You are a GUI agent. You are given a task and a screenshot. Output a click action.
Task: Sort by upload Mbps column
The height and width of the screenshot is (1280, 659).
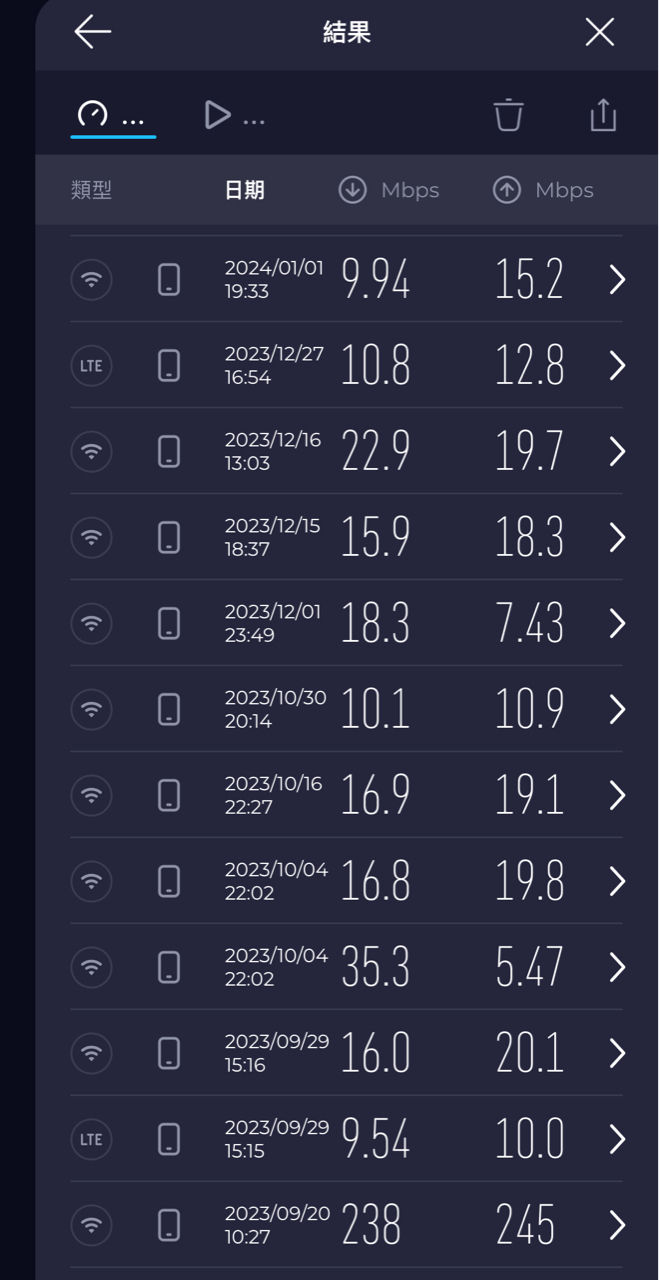pos(543,190)
